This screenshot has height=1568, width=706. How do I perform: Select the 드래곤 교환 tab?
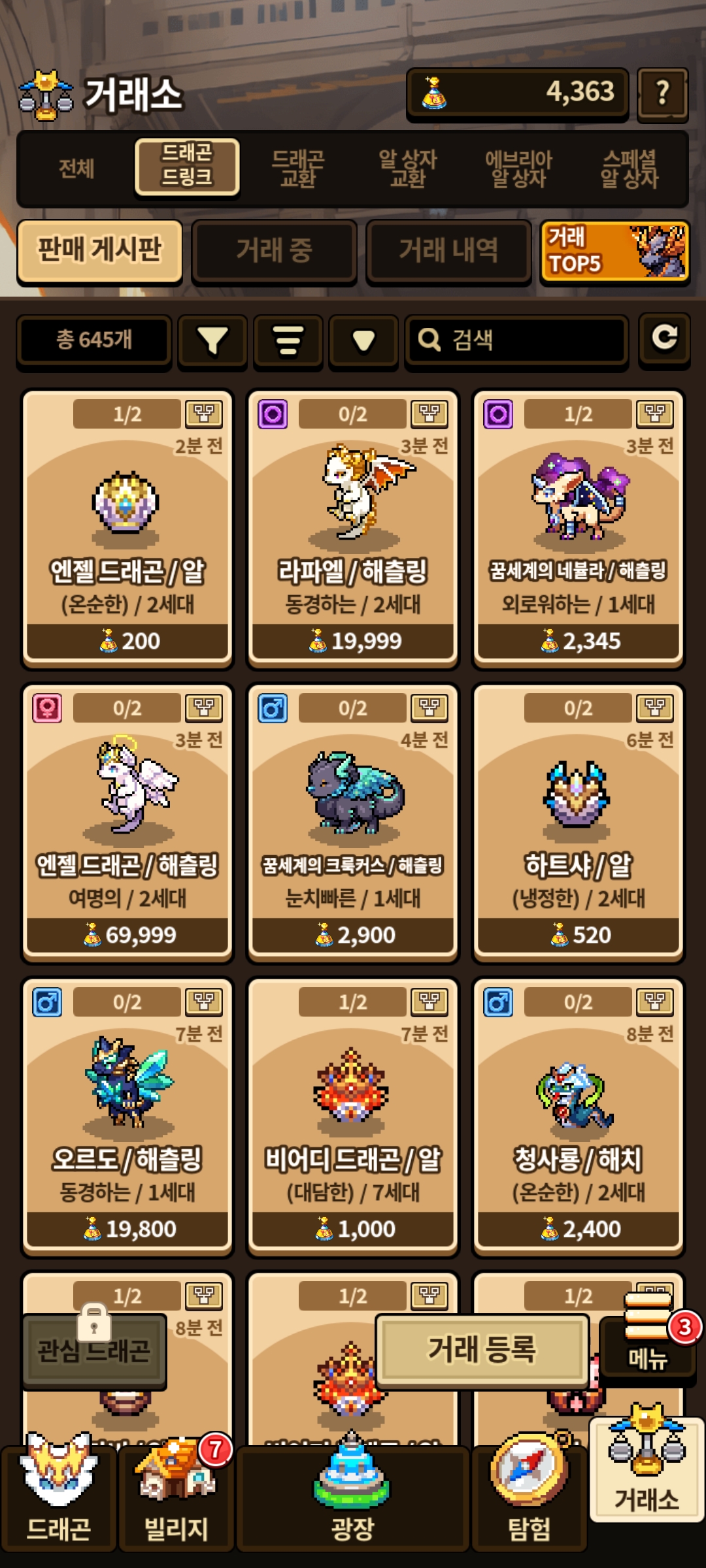coord(297,168)
